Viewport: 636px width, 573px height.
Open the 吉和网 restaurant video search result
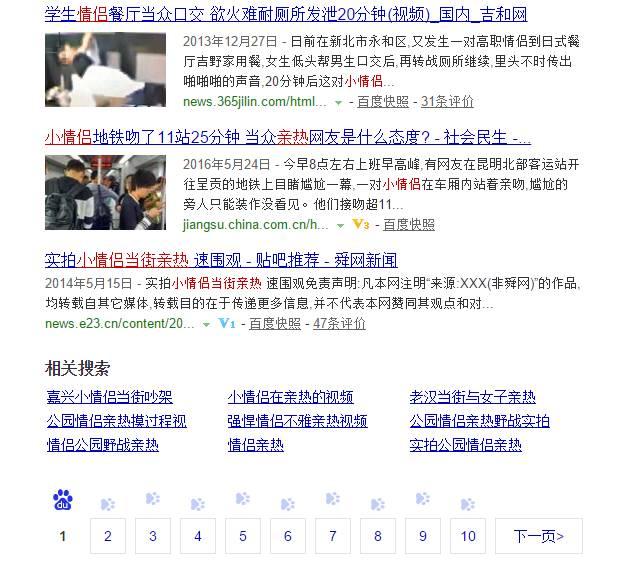pos(286,14)
